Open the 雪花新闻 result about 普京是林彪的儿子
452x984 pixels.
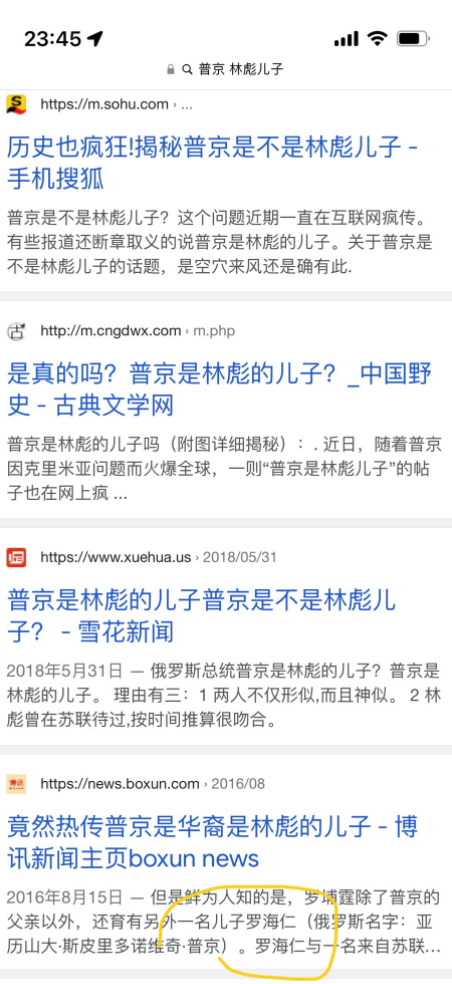(x=202, y=616)
